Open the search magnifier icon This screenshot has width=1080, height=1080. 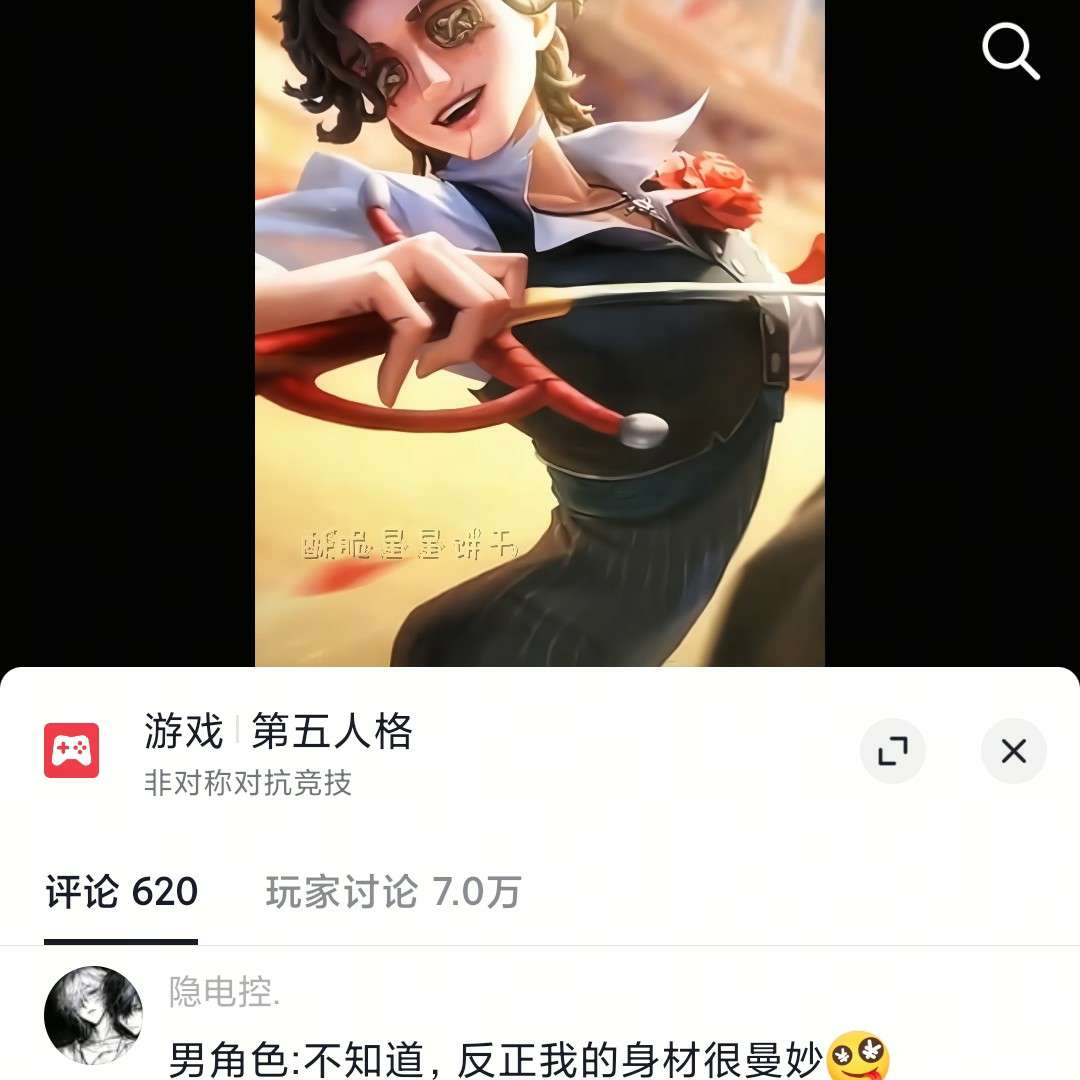1010,50
